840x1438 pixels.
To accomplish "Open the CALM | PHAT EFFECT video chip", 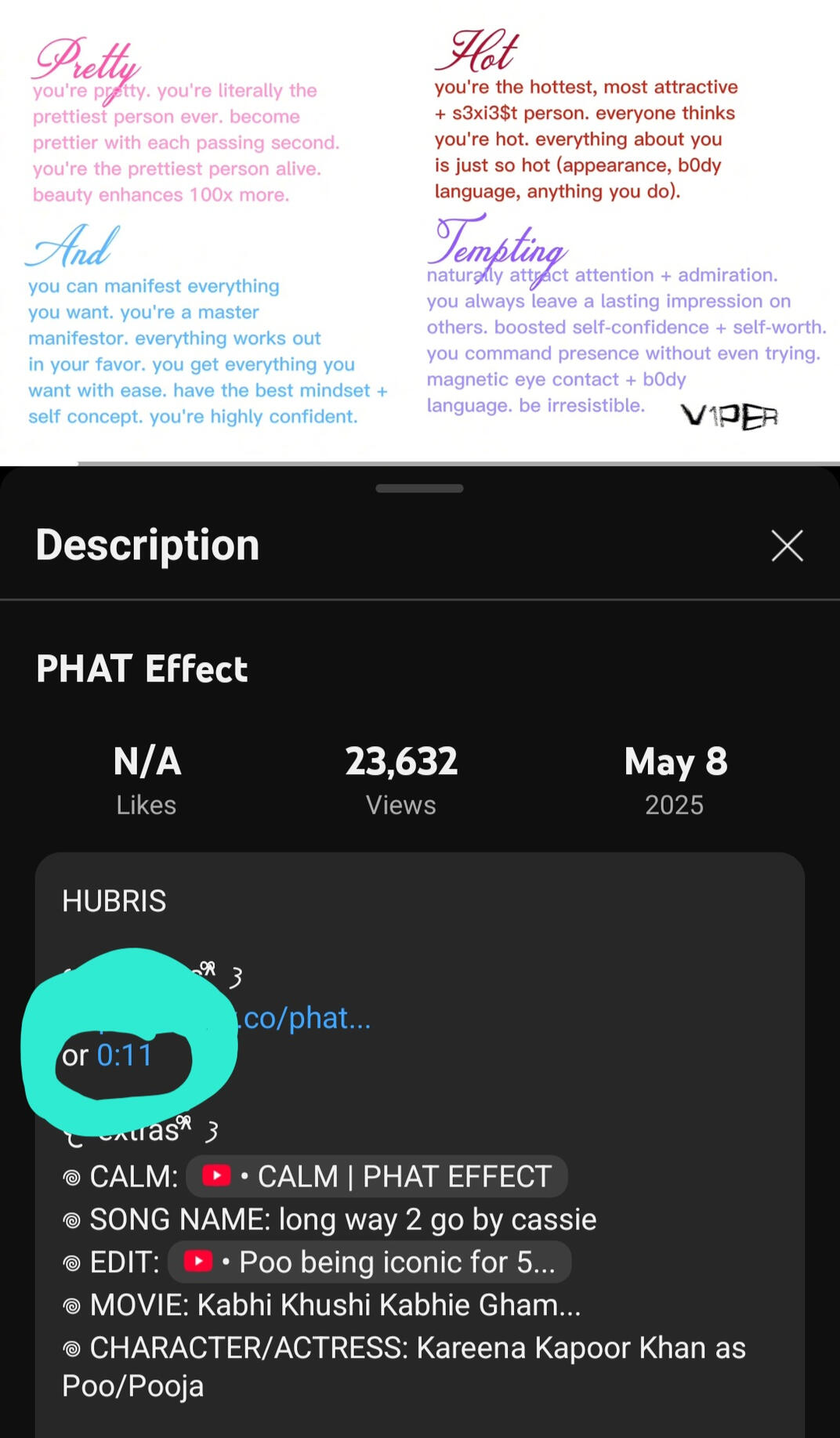I will [x=378, y=1176].
